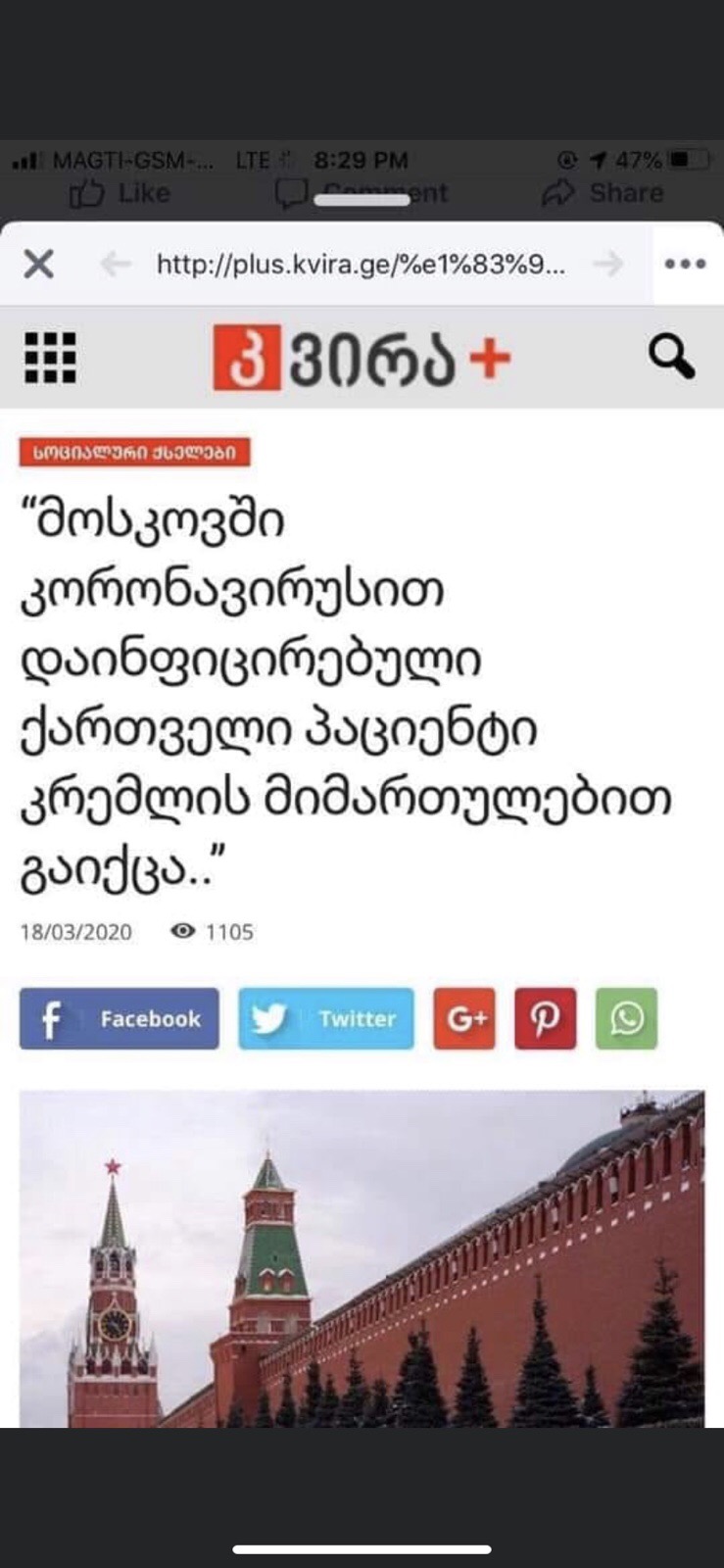Open the browser overflow menu
724x1568 pixels.
tap(685, 264)
